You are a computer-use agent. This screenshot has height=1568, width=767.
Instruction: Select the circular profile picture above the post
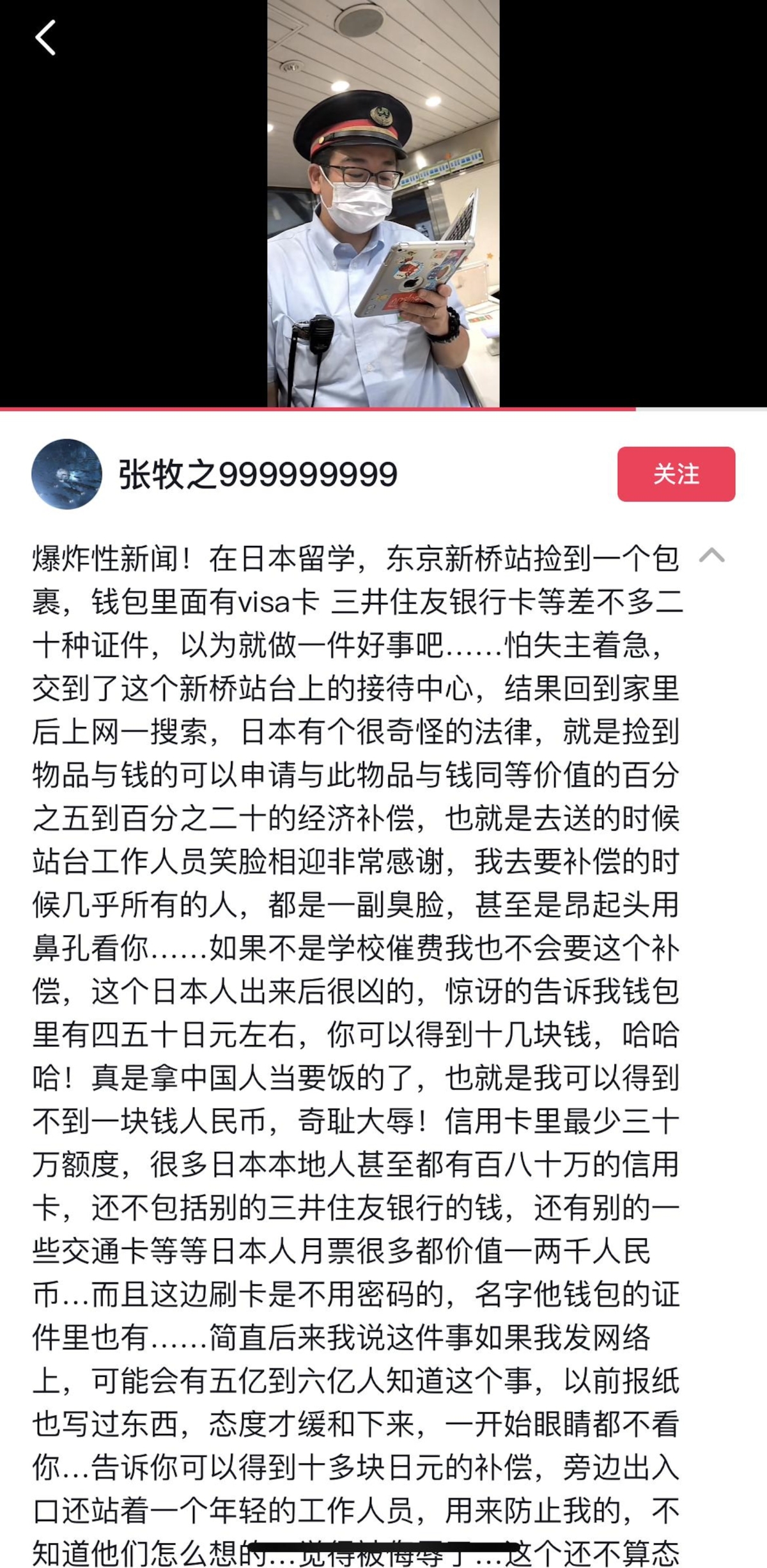68,474
